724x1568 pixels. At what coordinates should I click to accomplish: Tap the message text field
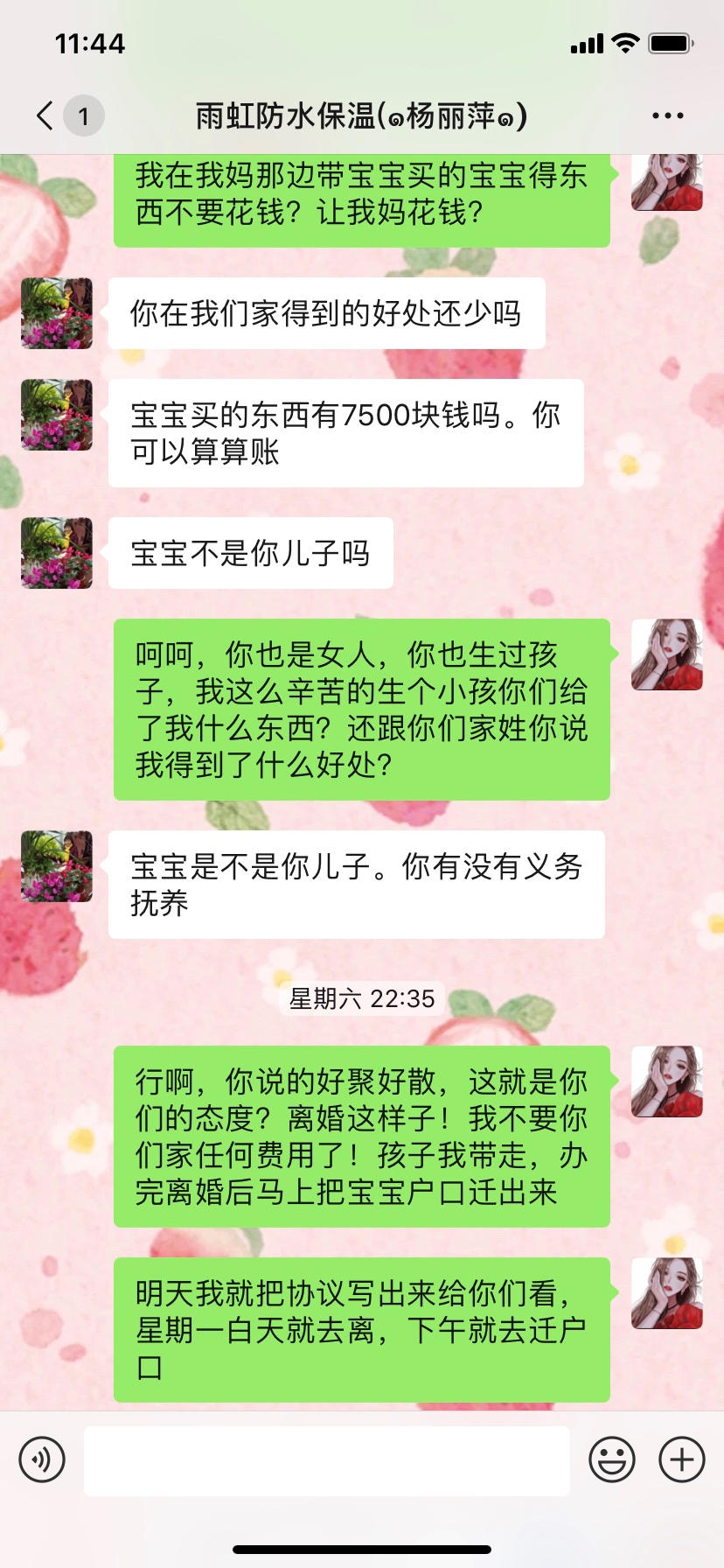point(326,1459)
